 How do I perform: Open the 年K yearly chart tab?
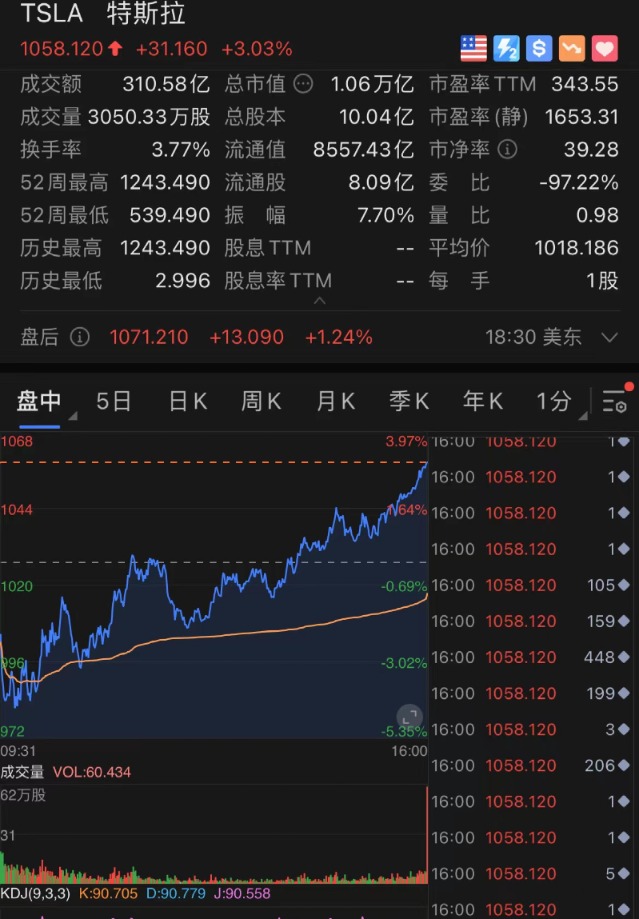pyautogui.click(x=483, y=402)
